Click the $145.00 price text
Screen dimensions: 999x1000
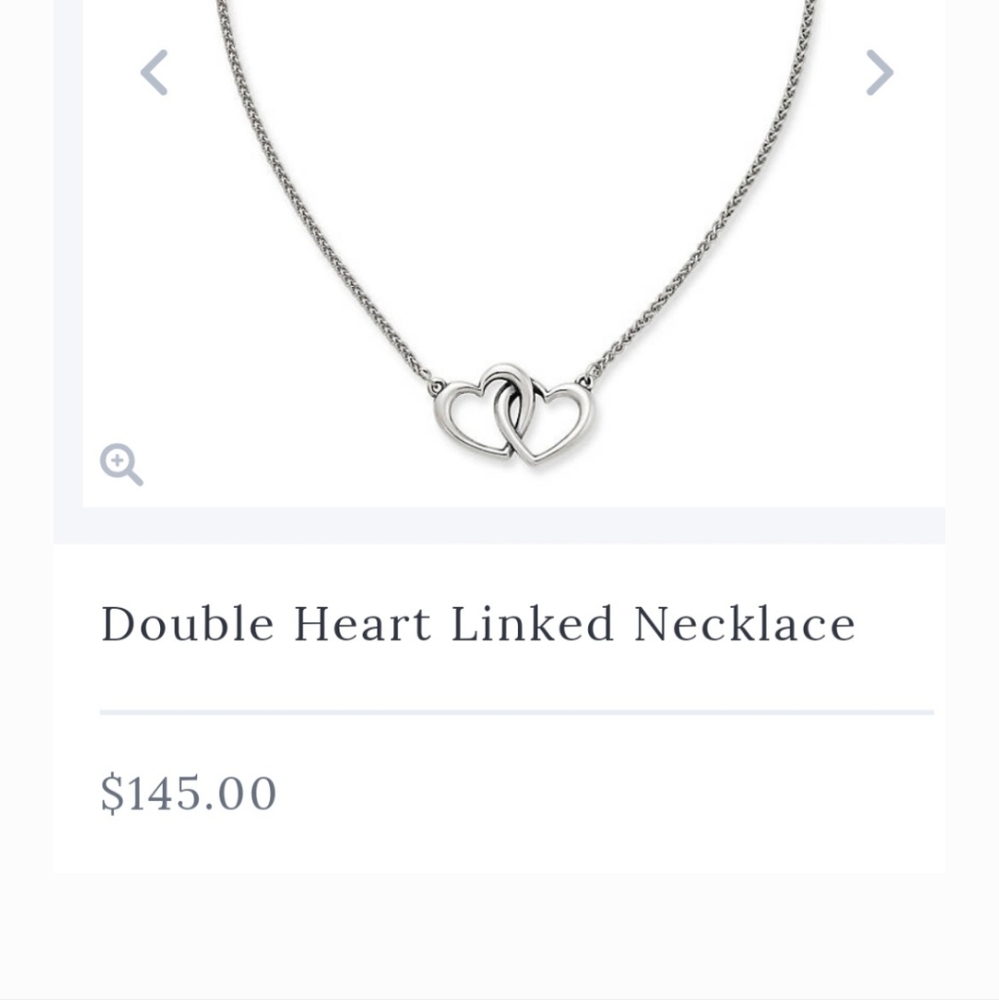(x=189, y=791)
